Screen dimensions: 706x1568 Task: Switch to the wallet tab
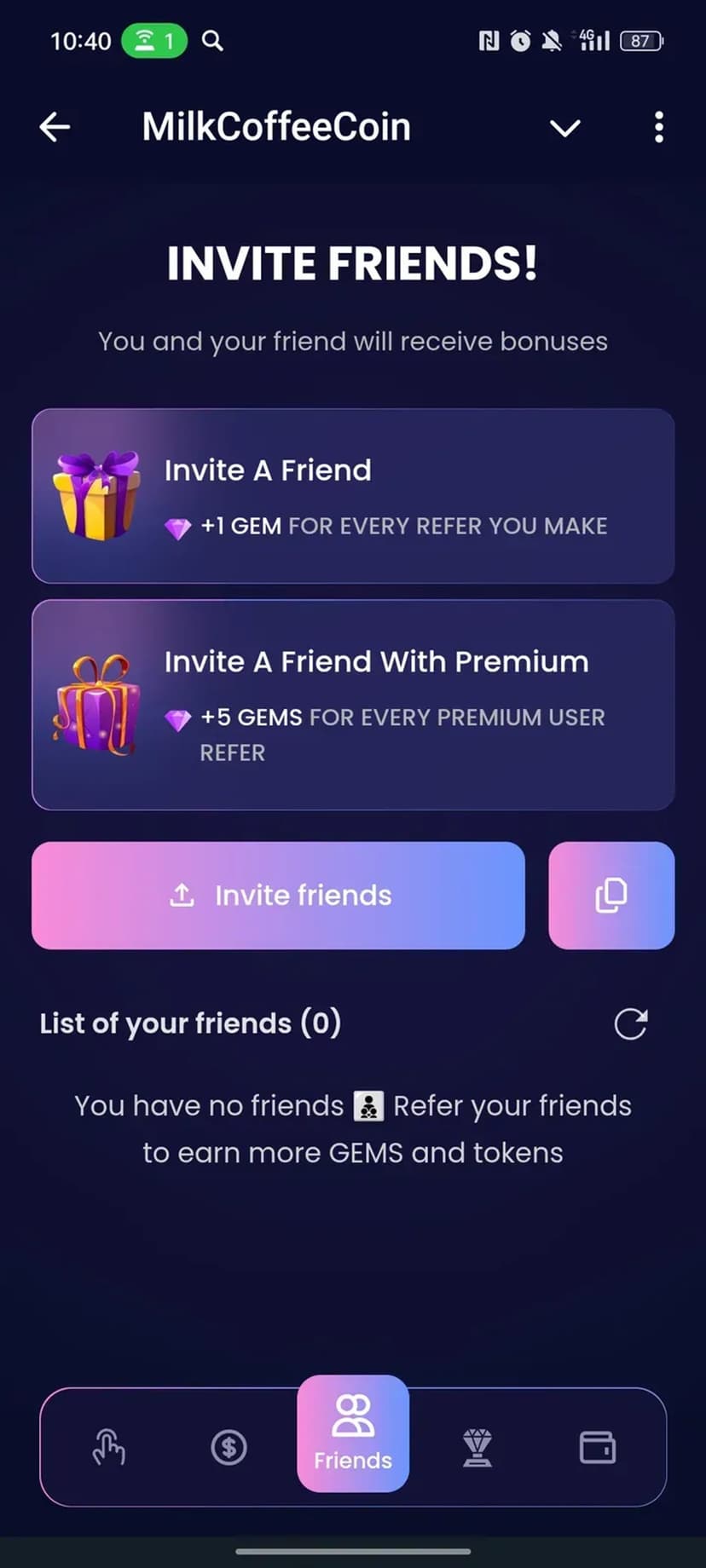click(597, 1447)
